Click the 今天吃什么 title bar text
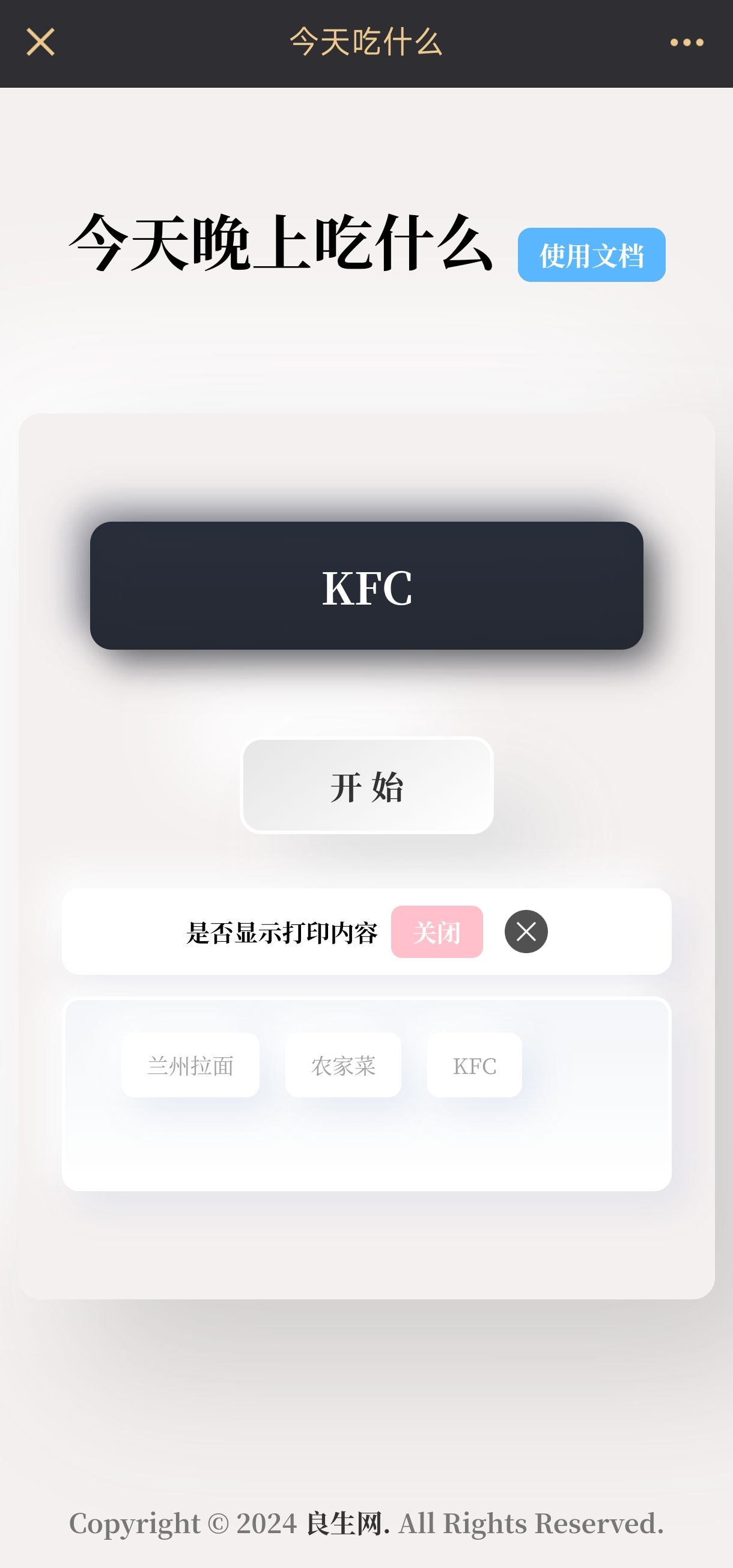 click(x=366, y=43)
